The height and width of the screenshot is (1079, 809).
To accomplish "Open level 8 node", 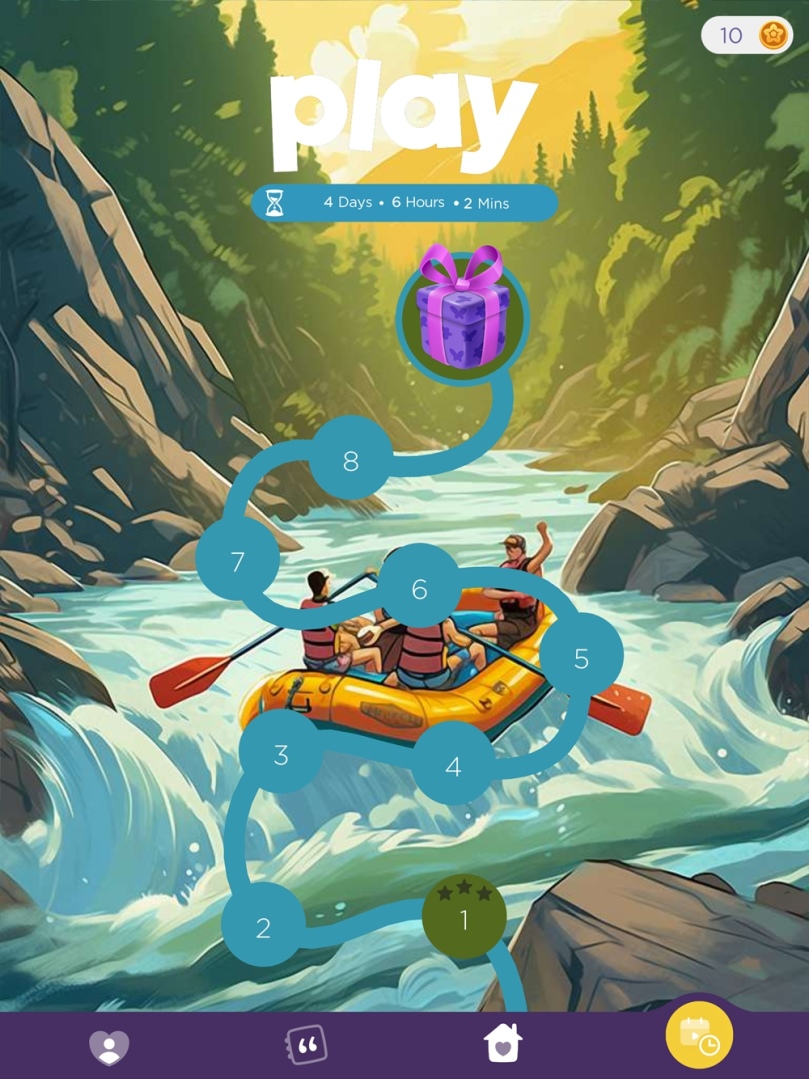I will click(x=350, y=460).
